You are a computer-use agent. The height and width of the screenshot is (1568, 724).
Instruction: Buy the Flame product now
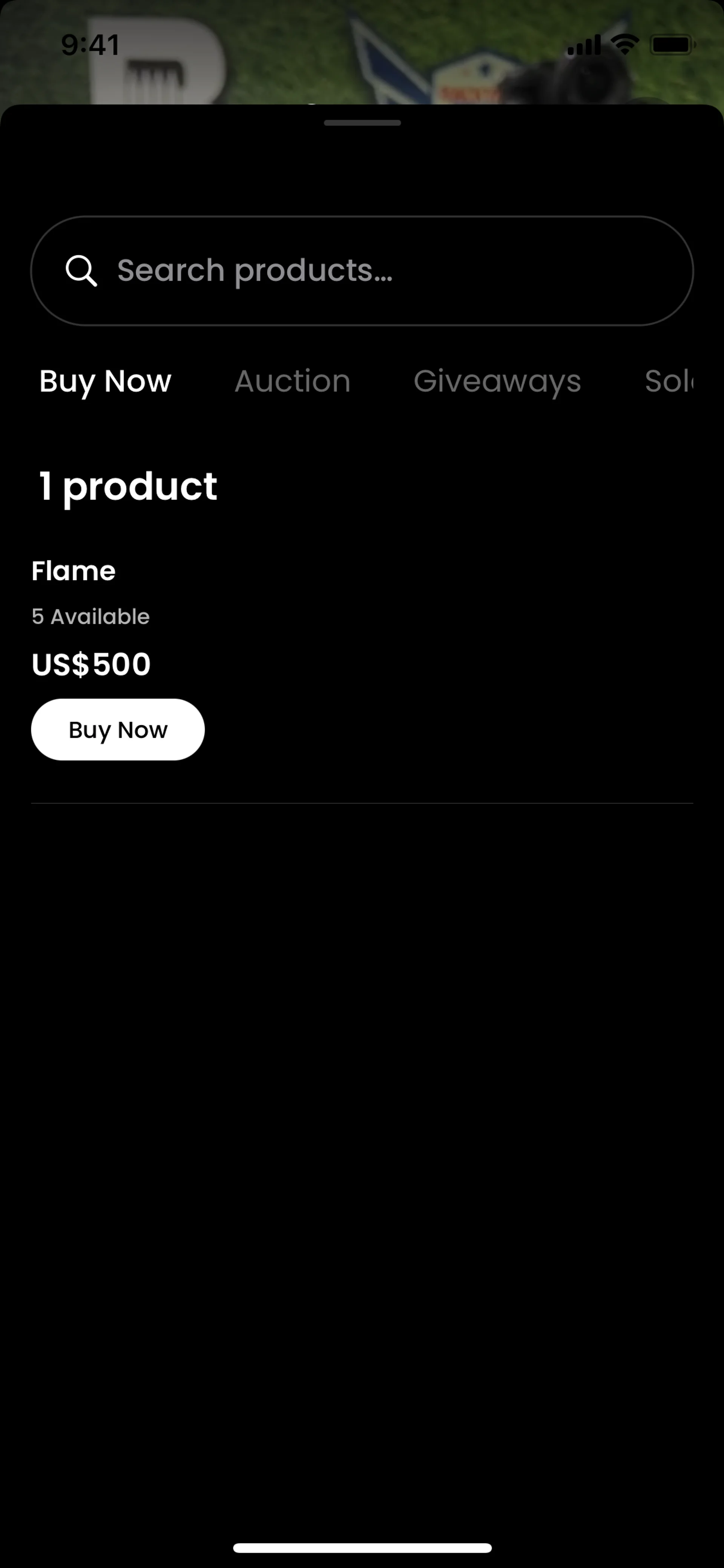click(x=117, y=729)
